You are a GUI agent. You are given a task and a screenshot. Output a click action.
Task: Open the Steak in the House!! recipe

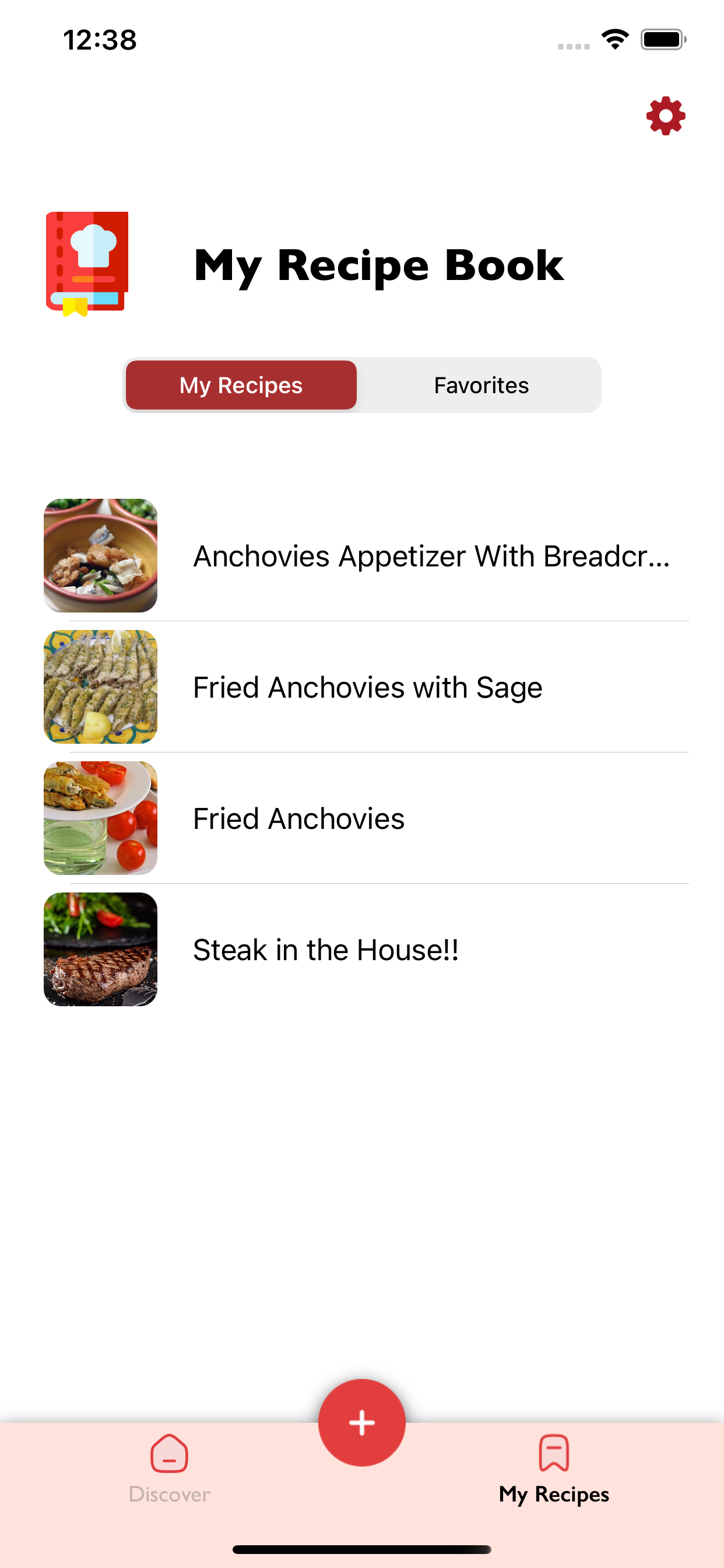365,950
